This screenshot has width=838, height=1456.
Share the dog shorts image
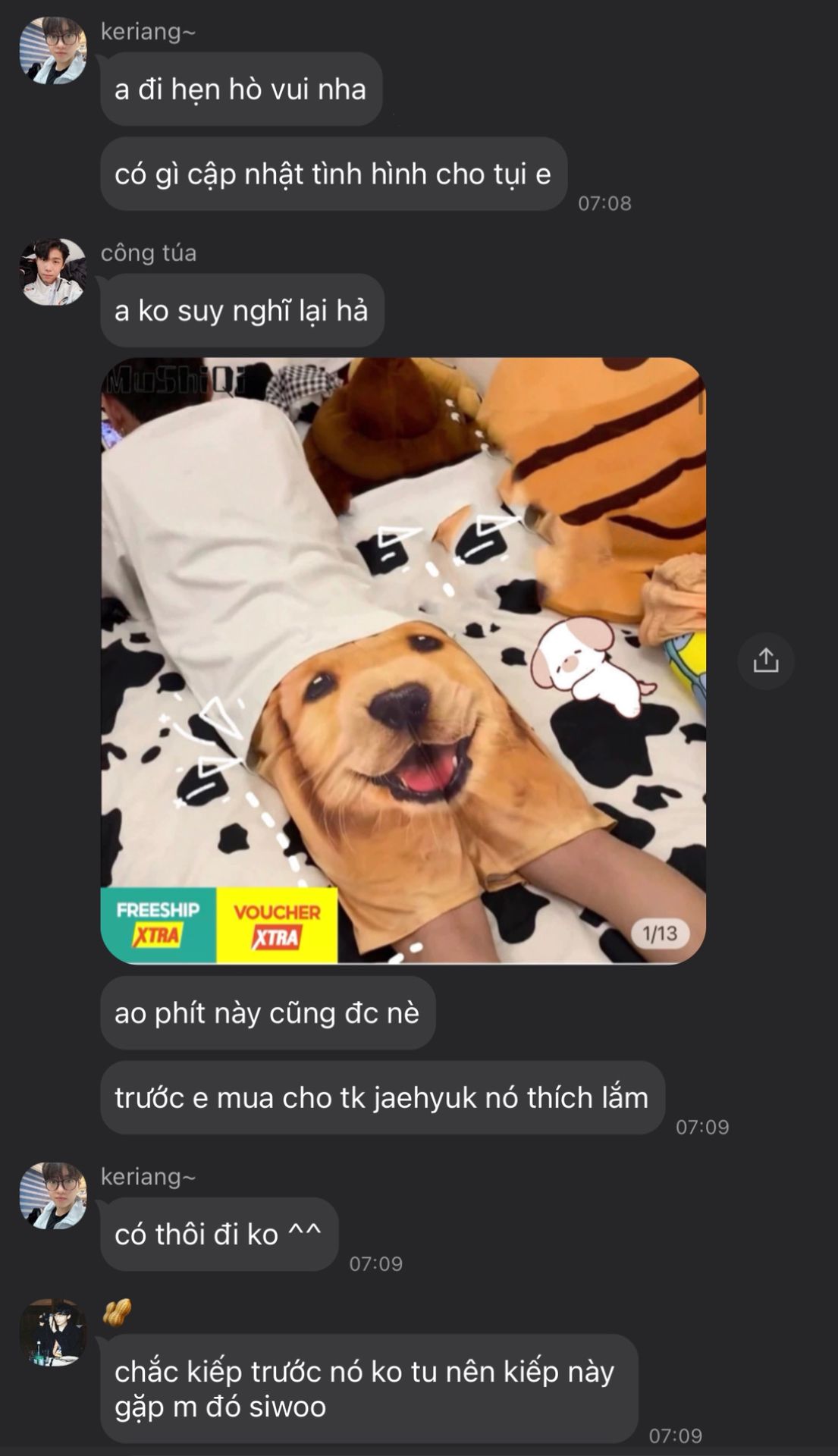(765, 661)
